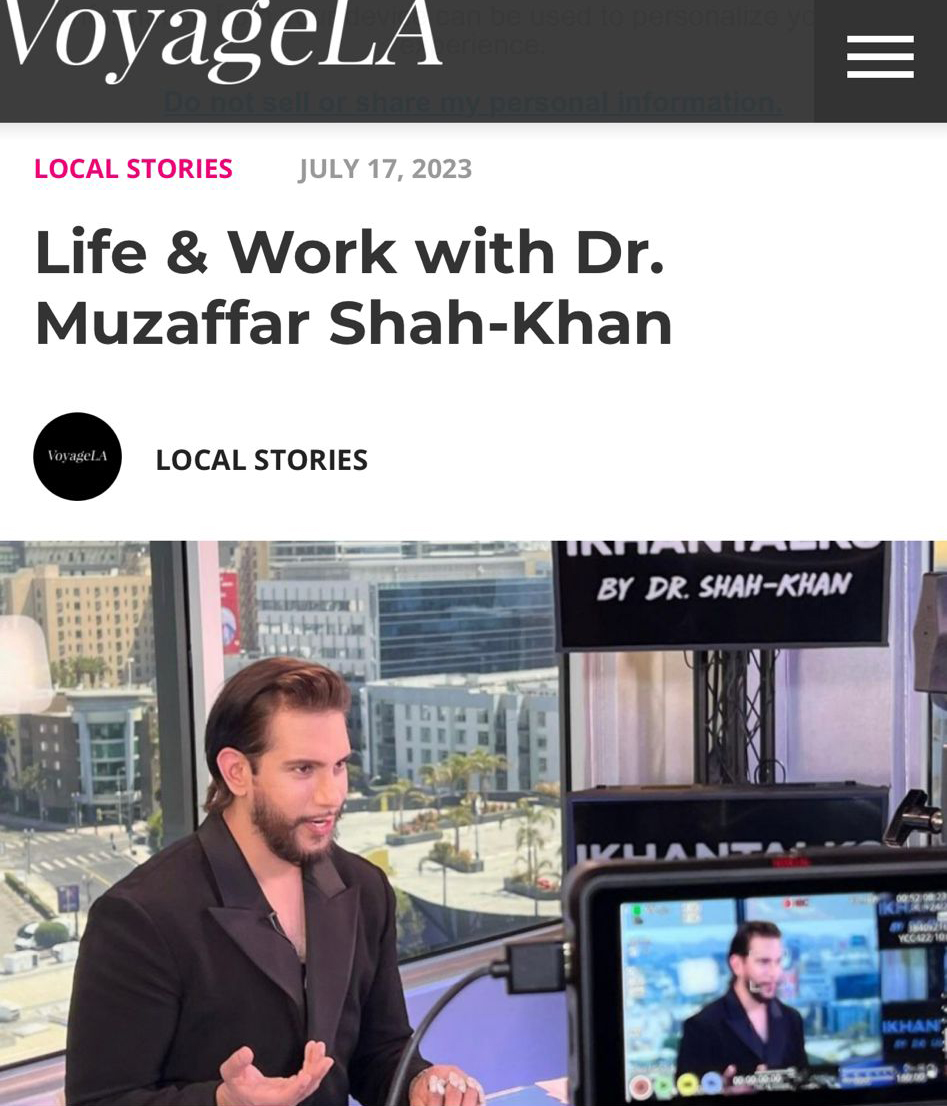Open the pink LOCAL STORIES category link
Viewport: 947px width, 1106px height.
pos(133,169)
